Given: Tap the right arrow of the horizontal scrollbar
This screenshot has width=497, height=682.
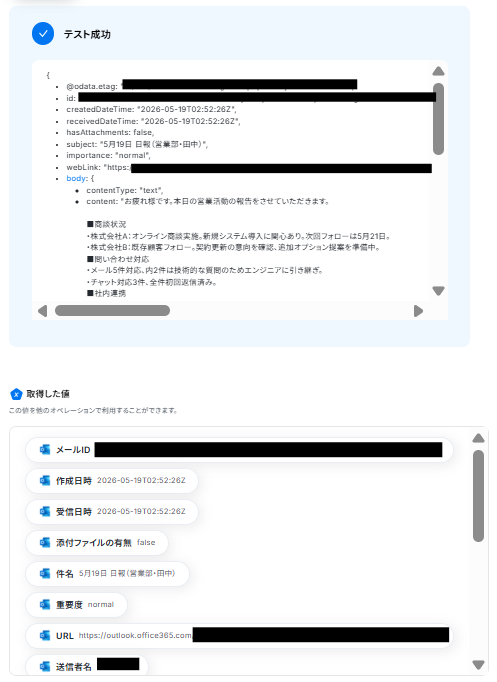Looking at the screenshot, I should (x=418, y=311).
